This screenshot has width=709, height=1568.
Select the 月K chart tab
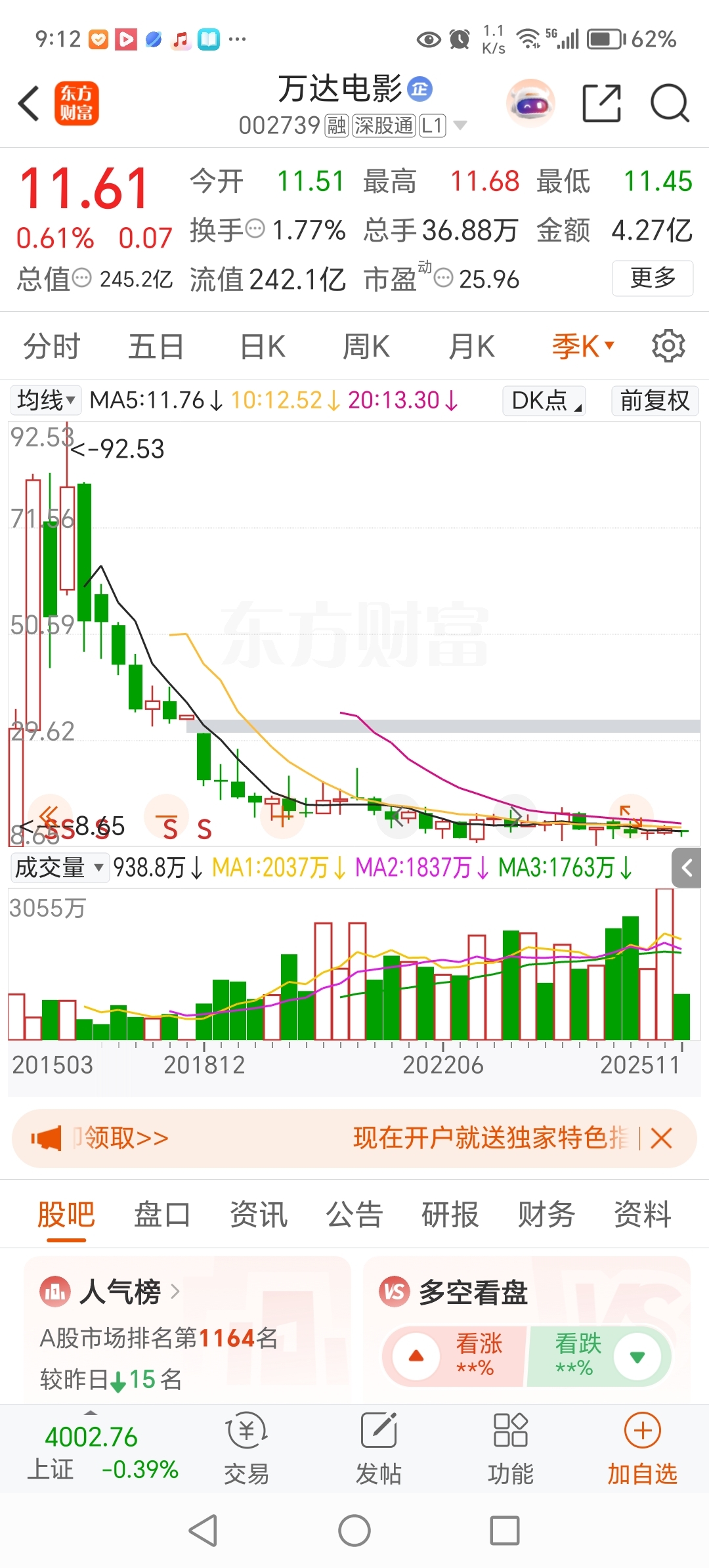tap(471, 346)
